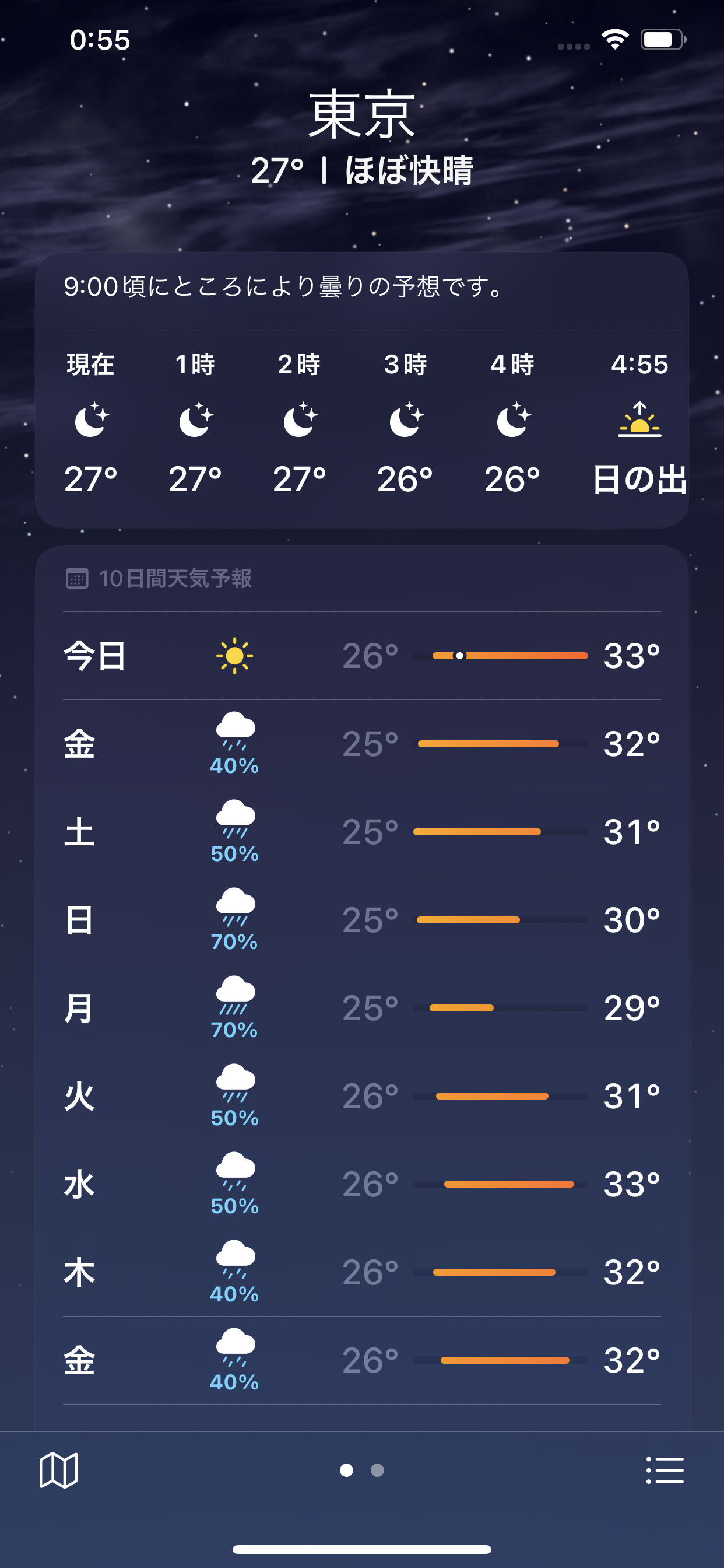The height and width of the screenshot is (1568, 724).
Task: Tap the sunrise icon at 4:55
Action: tap(639, 421)
